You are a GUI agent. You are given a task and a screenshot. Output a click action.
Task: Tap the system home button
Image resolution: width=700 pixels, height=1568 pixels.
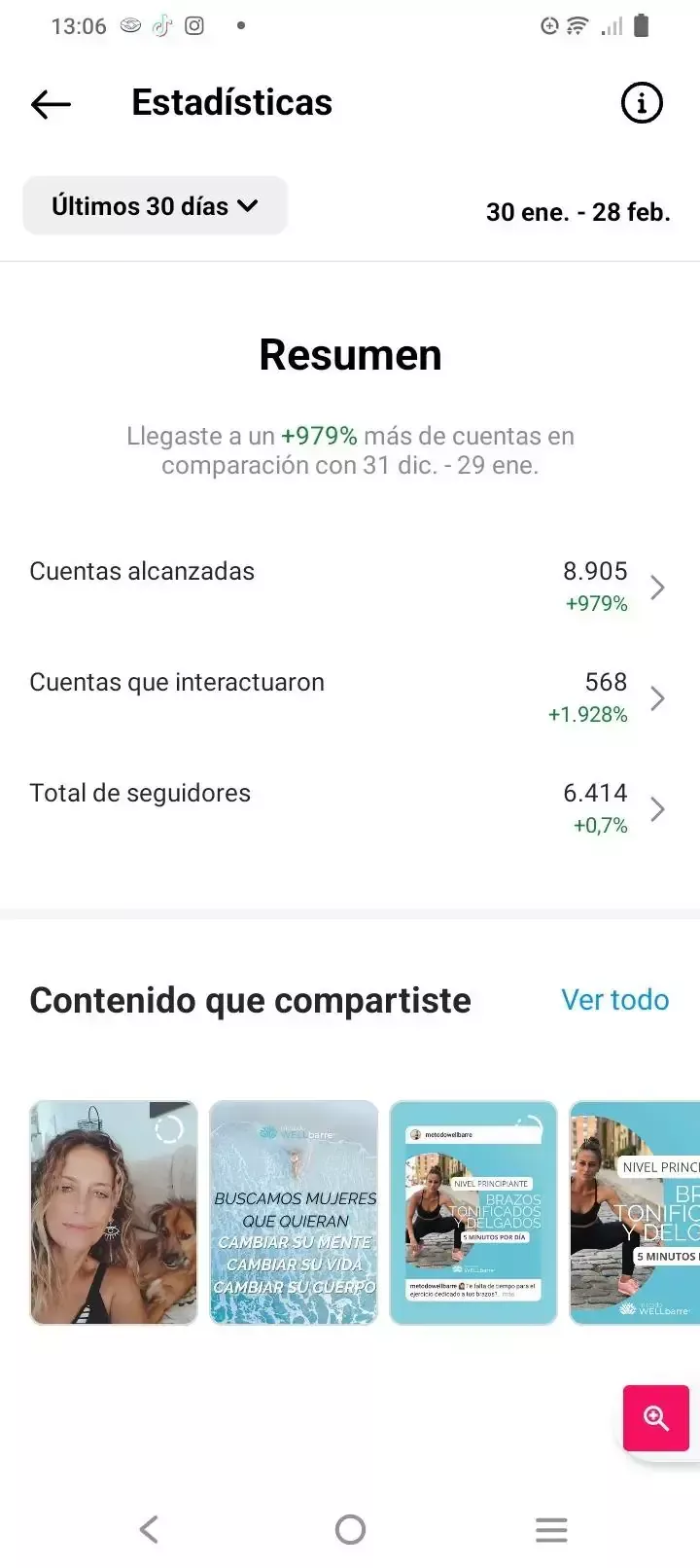[x=350, y=1529]
